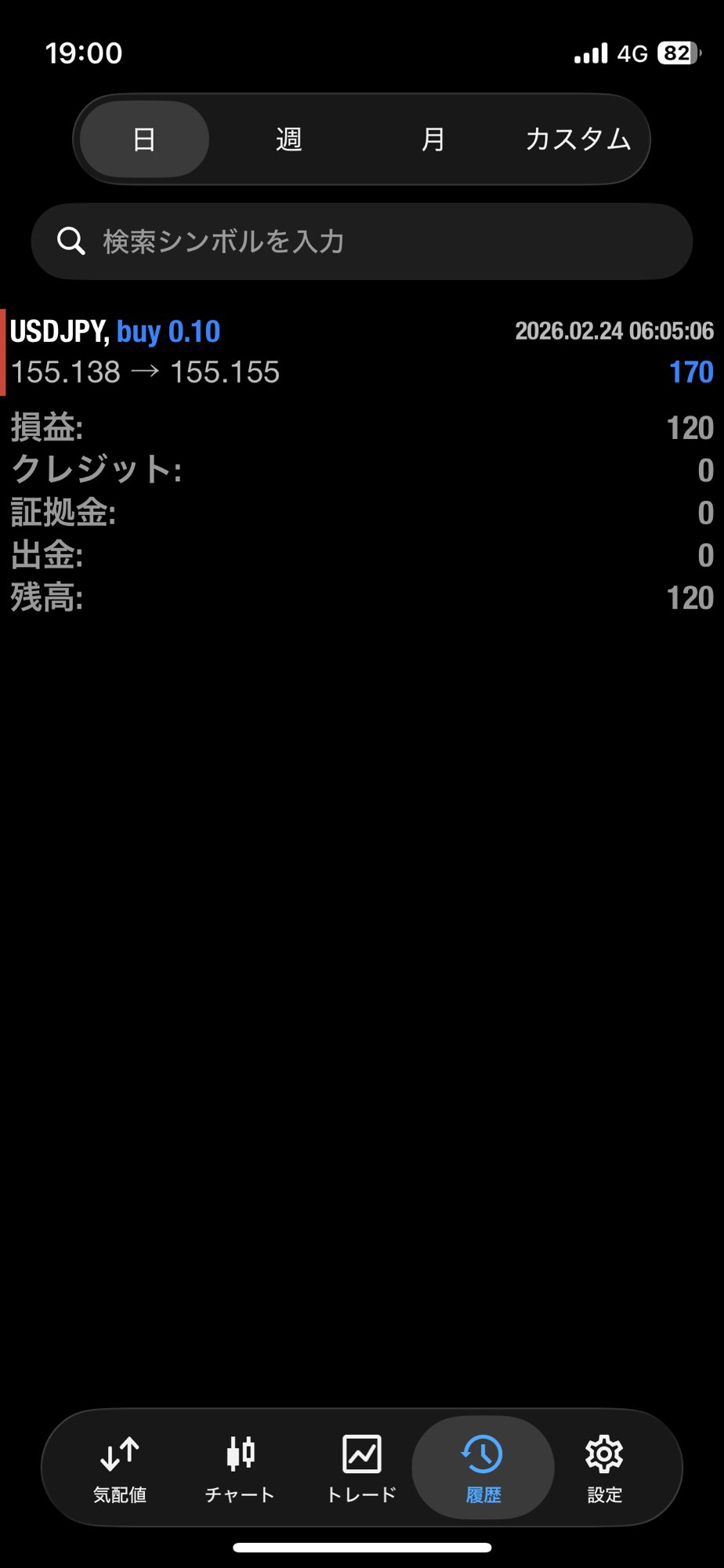Image resolution: width=724 pixels, height=1568 pixels.
Task: Choose the カスタム custom period
Action: 577,140
